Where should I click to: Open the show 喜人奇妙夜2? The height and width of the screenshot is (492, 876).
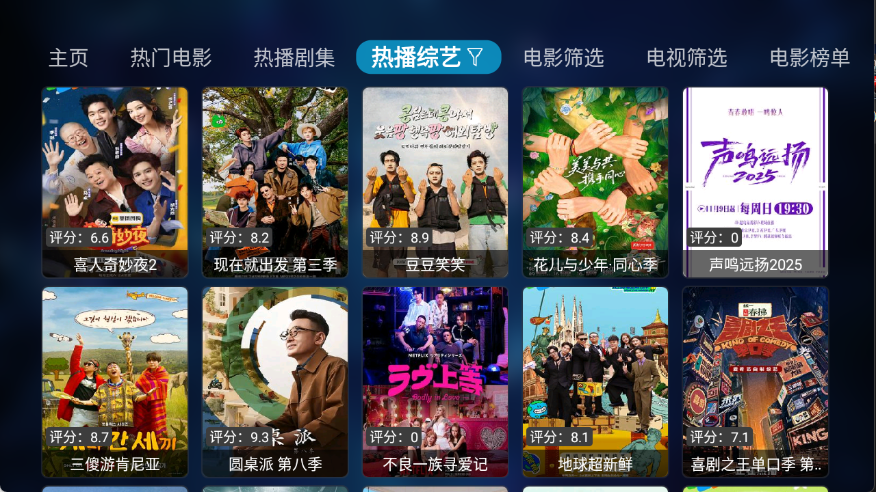click(115, 182)
